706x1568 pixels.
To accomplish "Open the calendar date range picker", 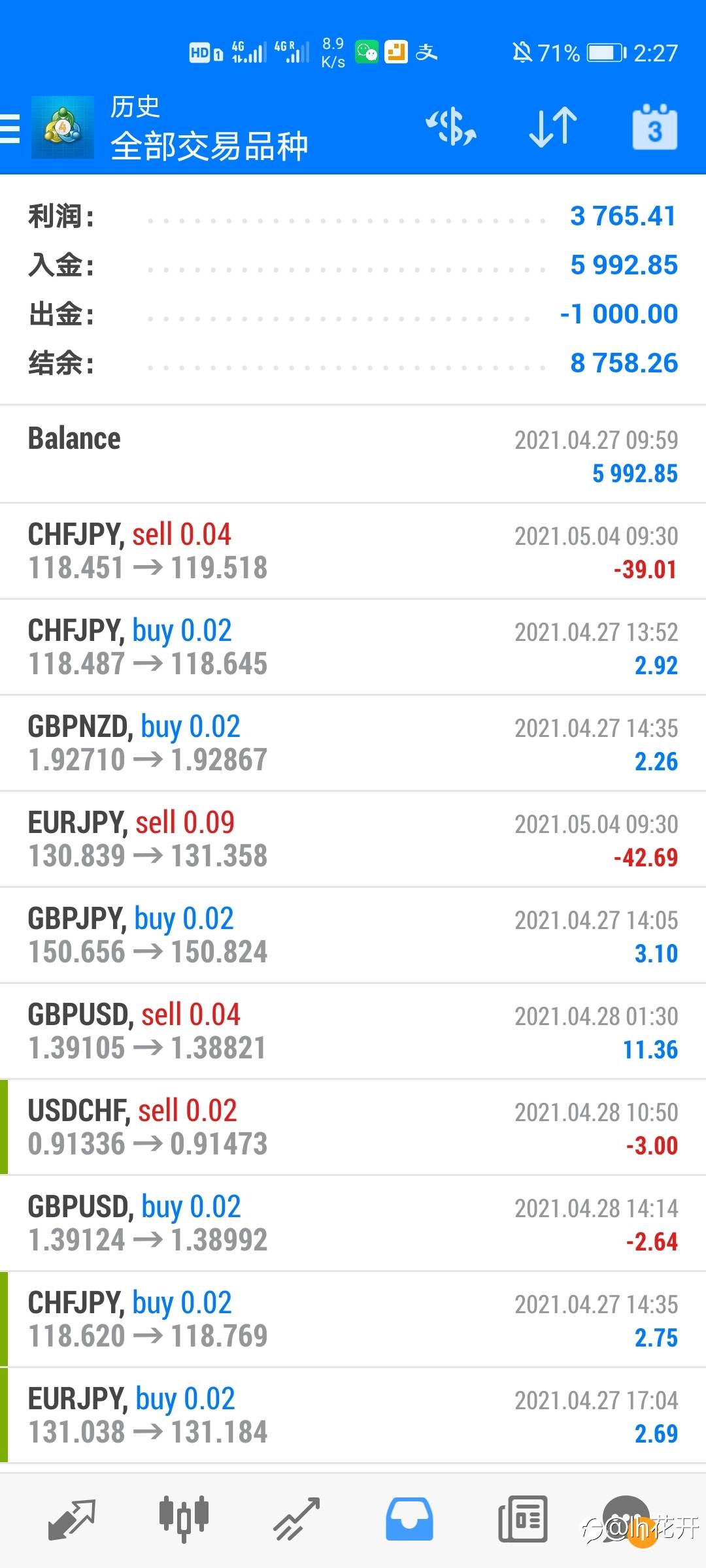I will click(654, 127).
